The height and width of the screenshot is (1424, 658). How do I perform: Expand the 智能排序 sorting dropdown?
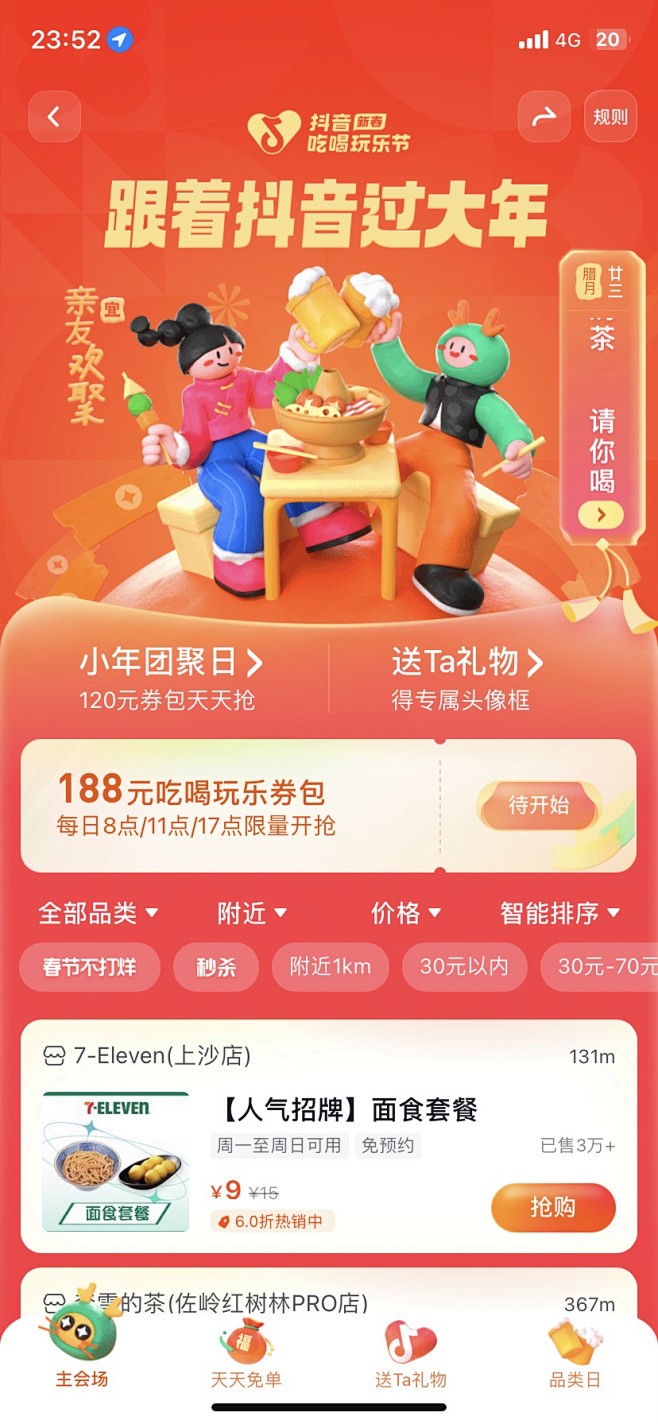click(x=560, y=913)
